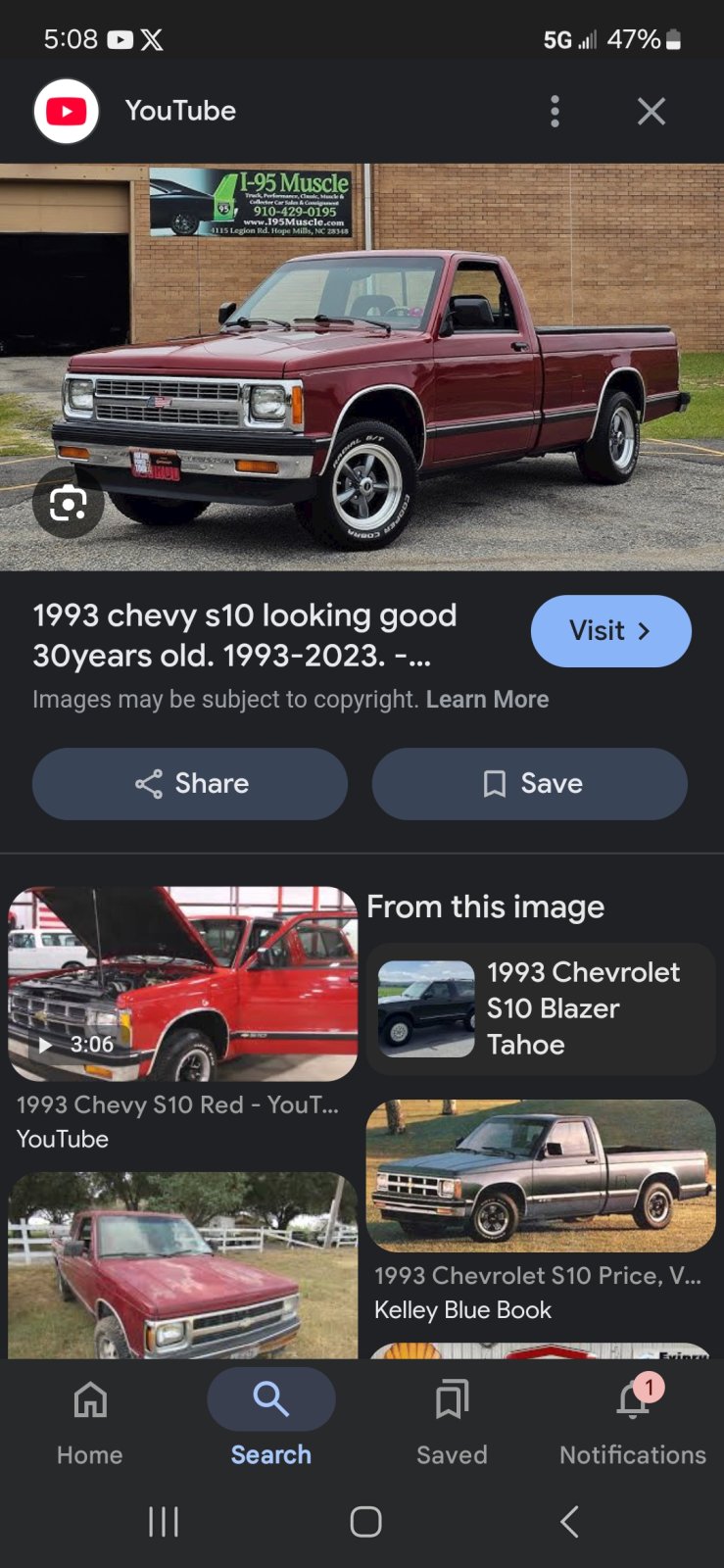The image size is (724, 1568).
Task: Go to the Home tab
Action: pyautogui.click(x=90, y=1418)
